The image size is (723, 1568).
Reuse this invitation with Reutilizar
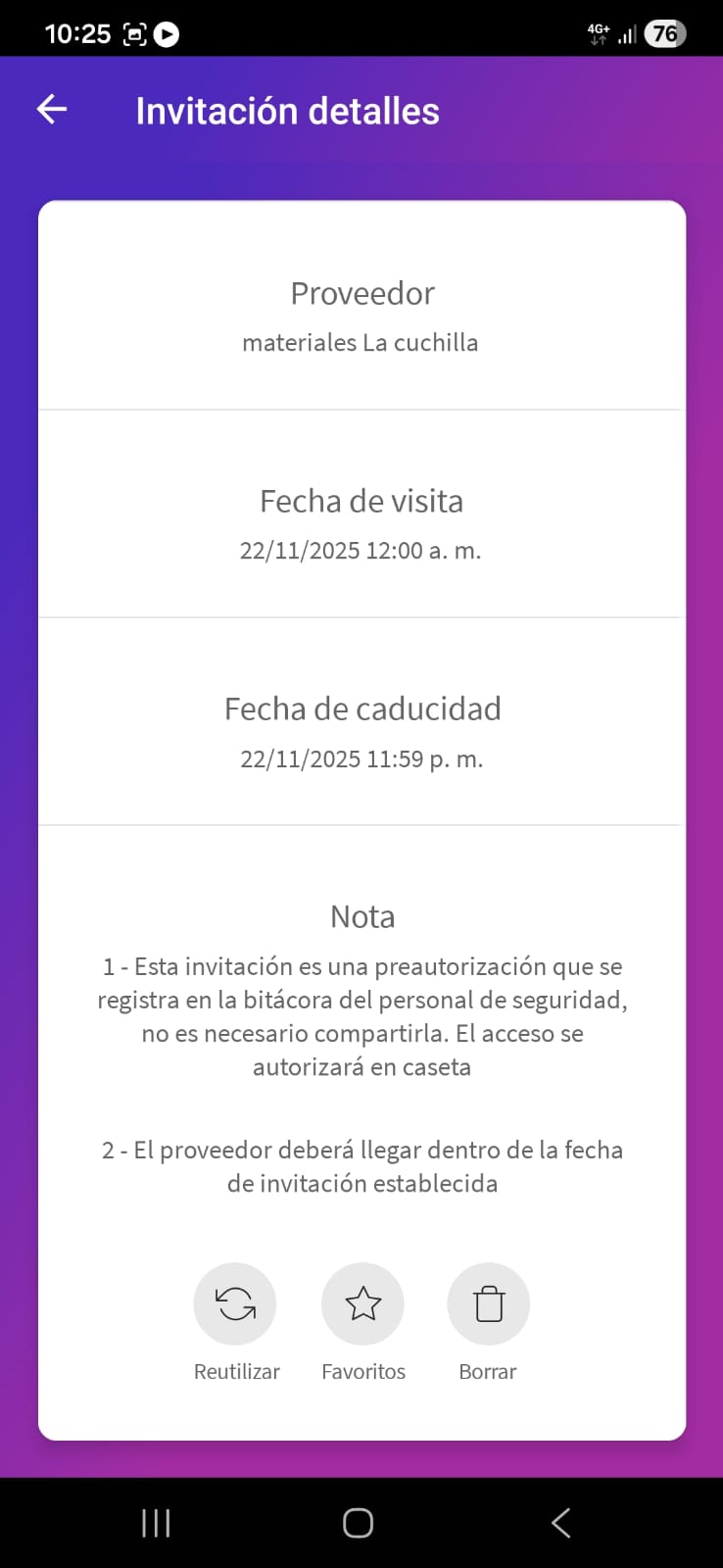click(235, 1304)
